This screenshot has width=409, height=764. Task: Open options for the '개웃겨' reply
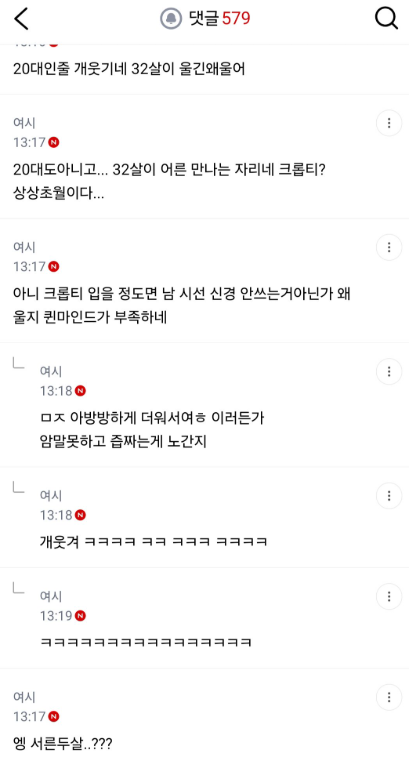[389, 496]
